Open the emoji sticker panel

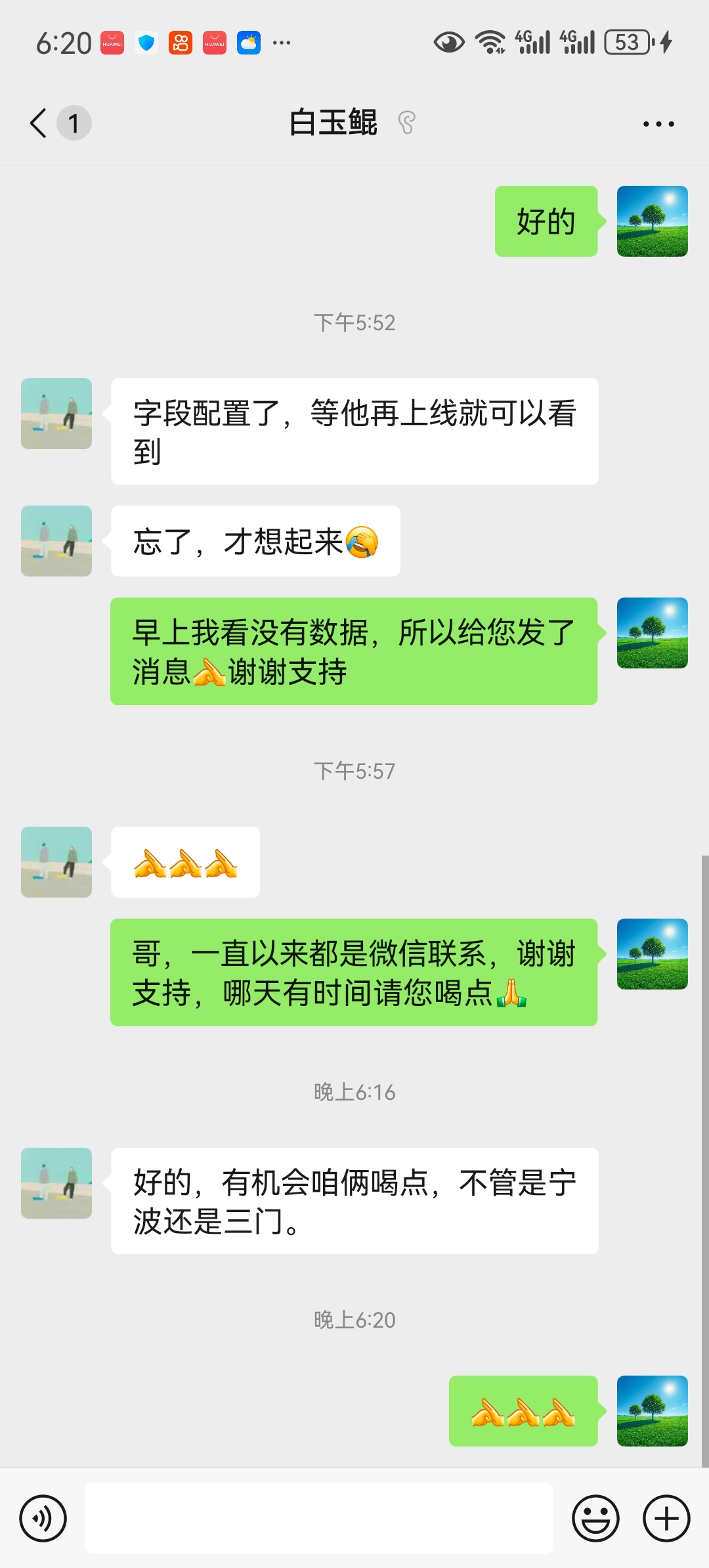pos(595,1518)
